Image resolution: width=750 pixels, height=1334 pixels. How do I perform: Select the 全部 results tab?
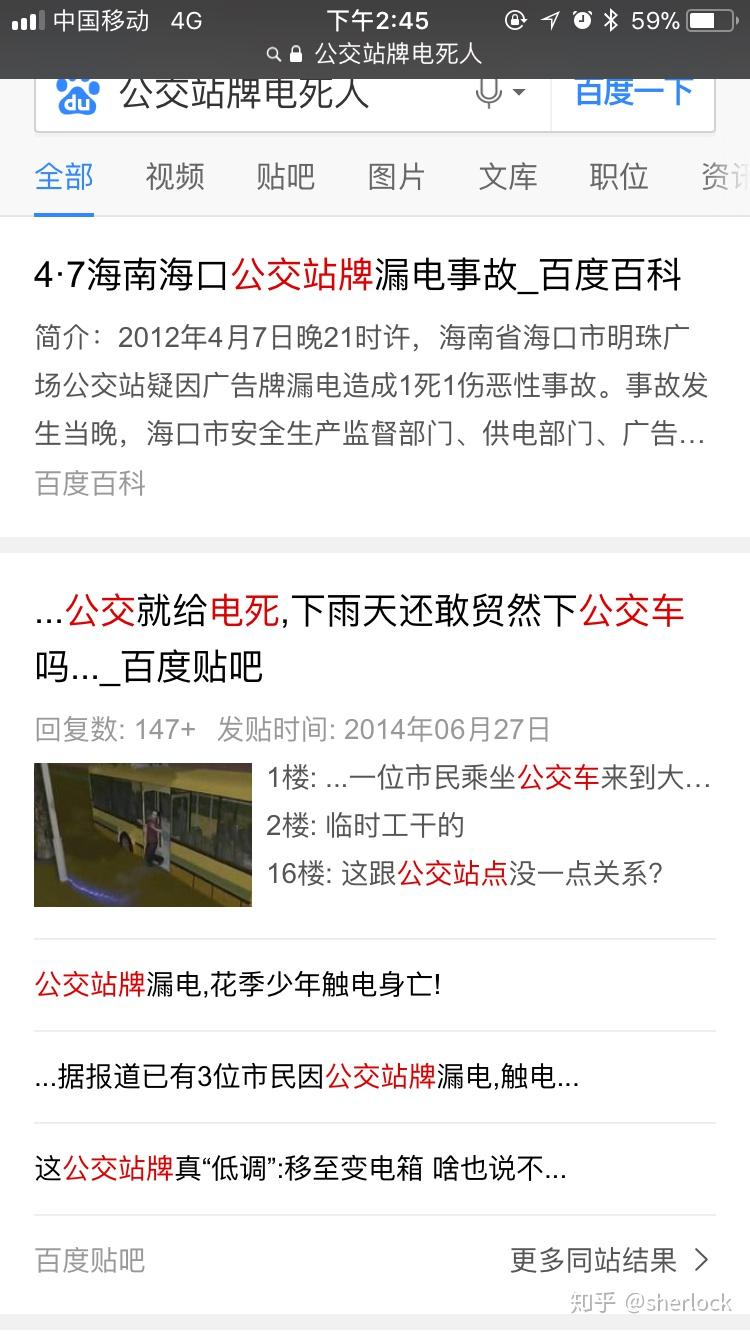click(x=64, y=177)
